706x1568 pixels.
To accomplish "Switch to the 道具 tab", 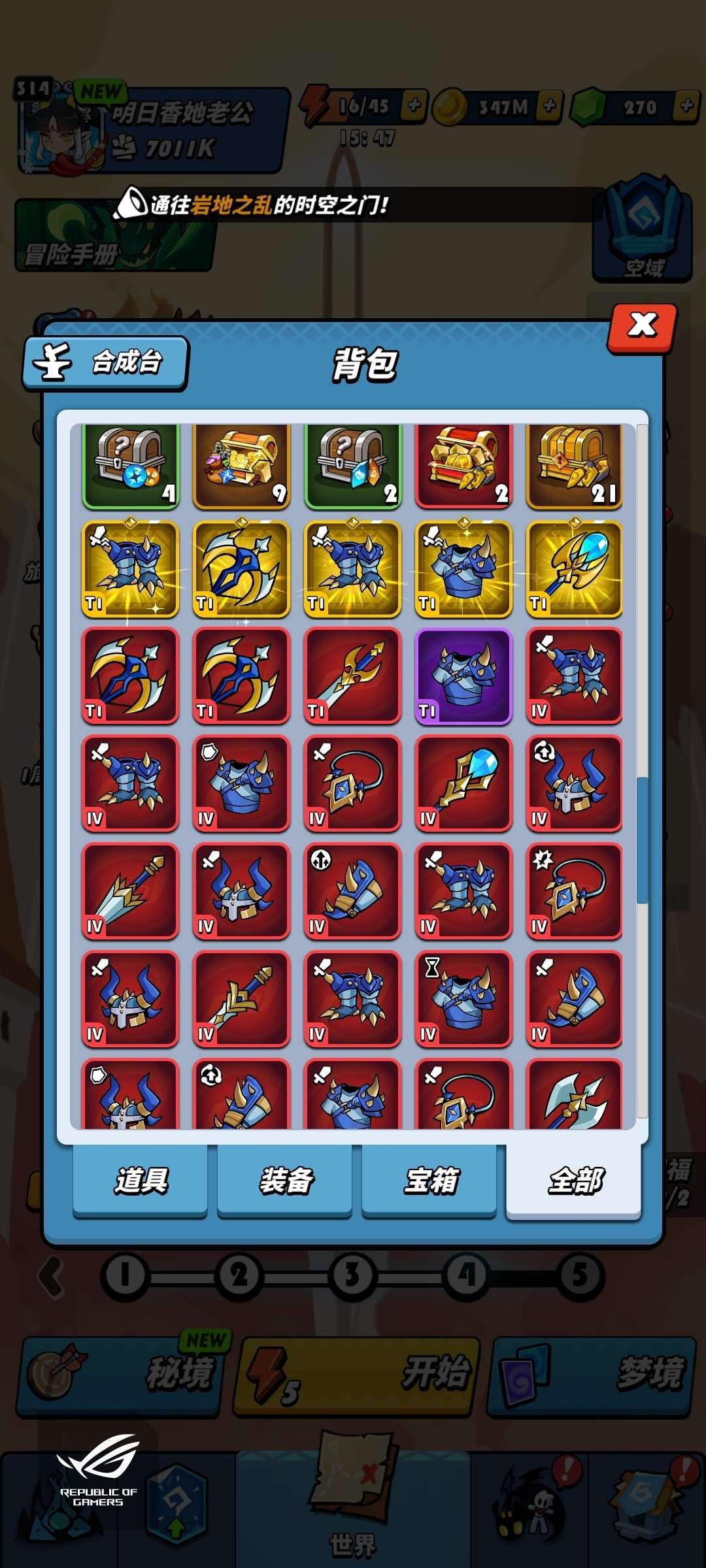I will [x=141, y=1180].
